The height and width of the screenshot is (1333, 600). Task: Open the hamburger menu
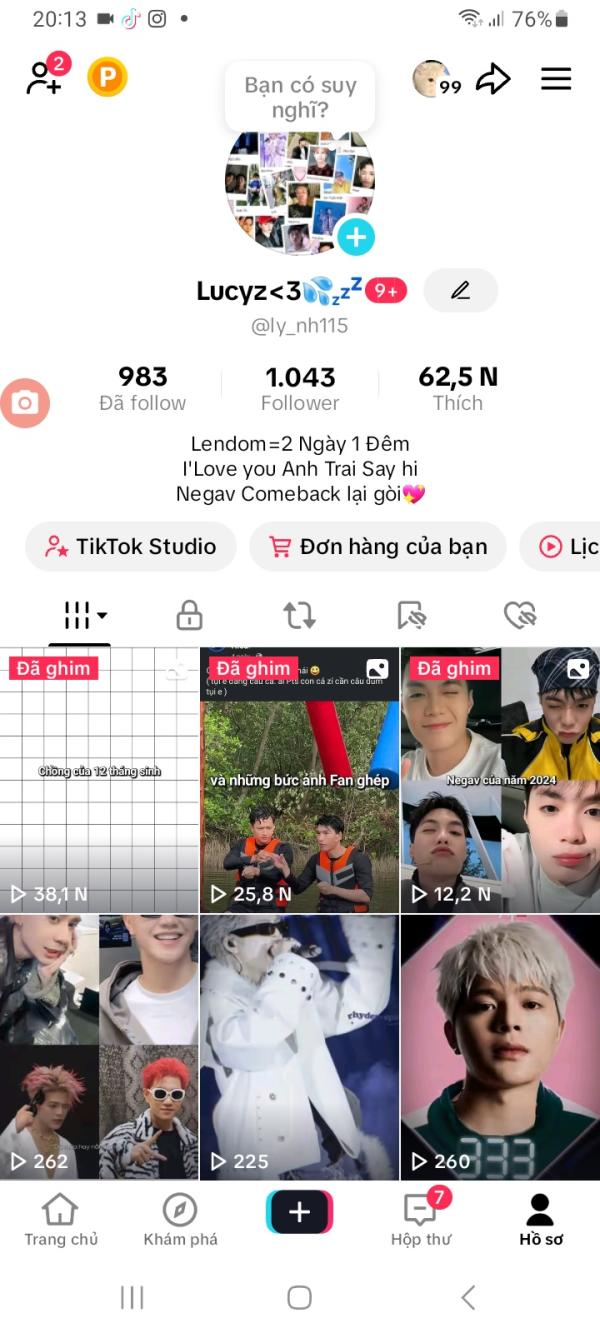pyautogui.click(x=556, y=79)
